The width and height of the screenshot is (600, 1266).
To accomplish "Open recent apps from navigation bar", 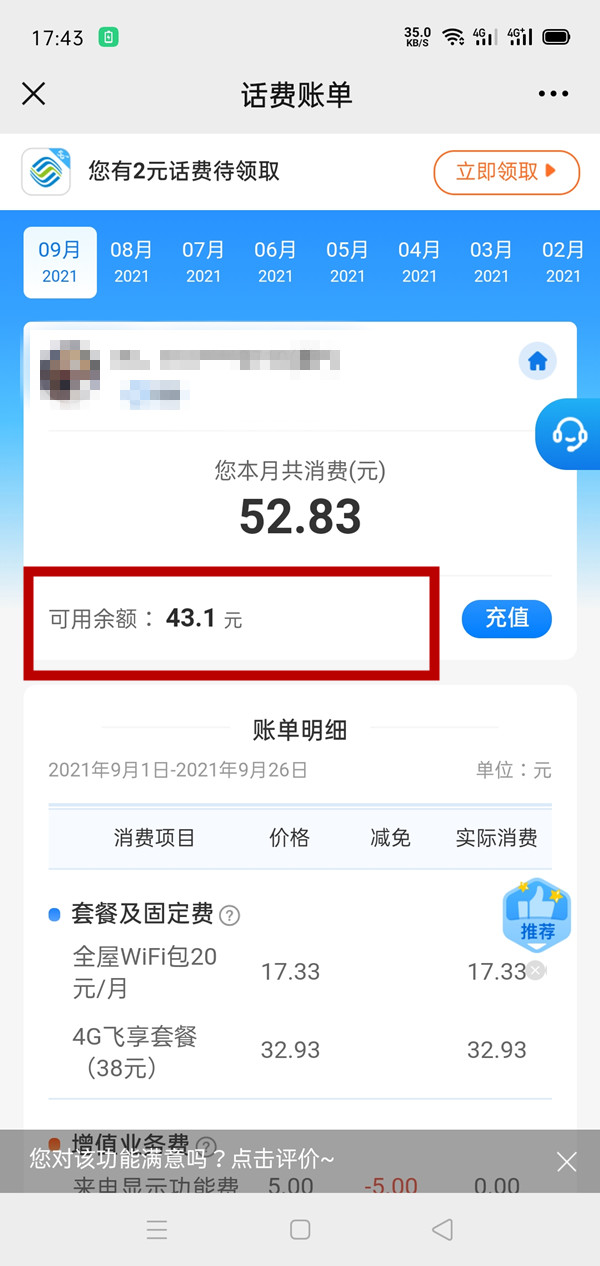I will (157, 1230).
